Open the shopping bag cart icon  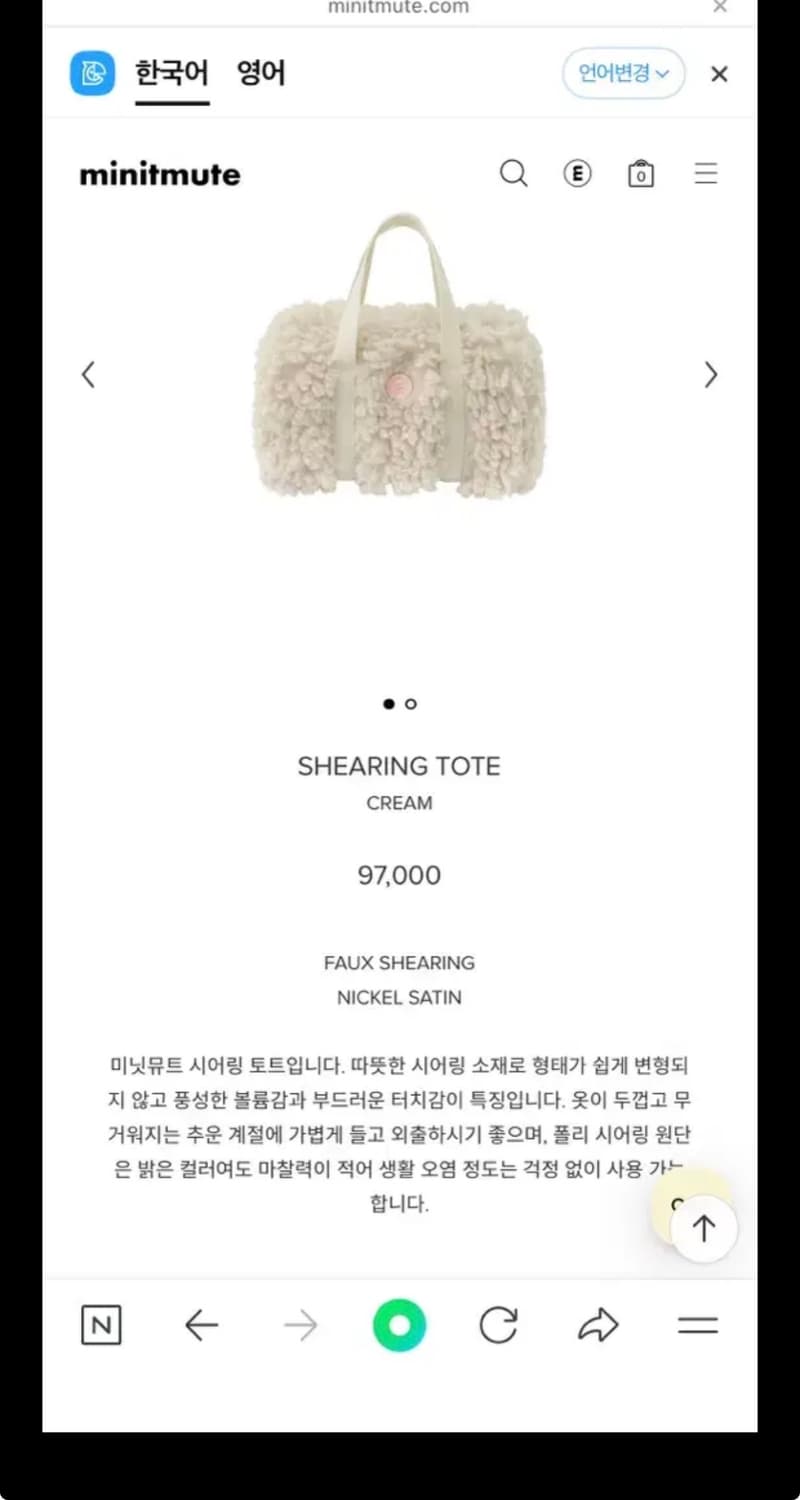click(640, 173)
